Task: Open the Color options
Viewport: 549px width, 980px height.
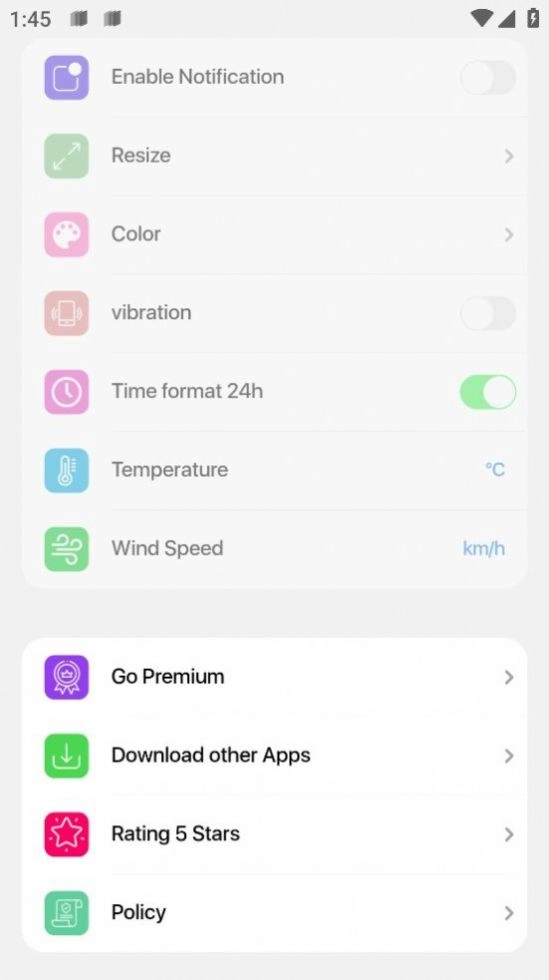Action: [x=274, y=234]
